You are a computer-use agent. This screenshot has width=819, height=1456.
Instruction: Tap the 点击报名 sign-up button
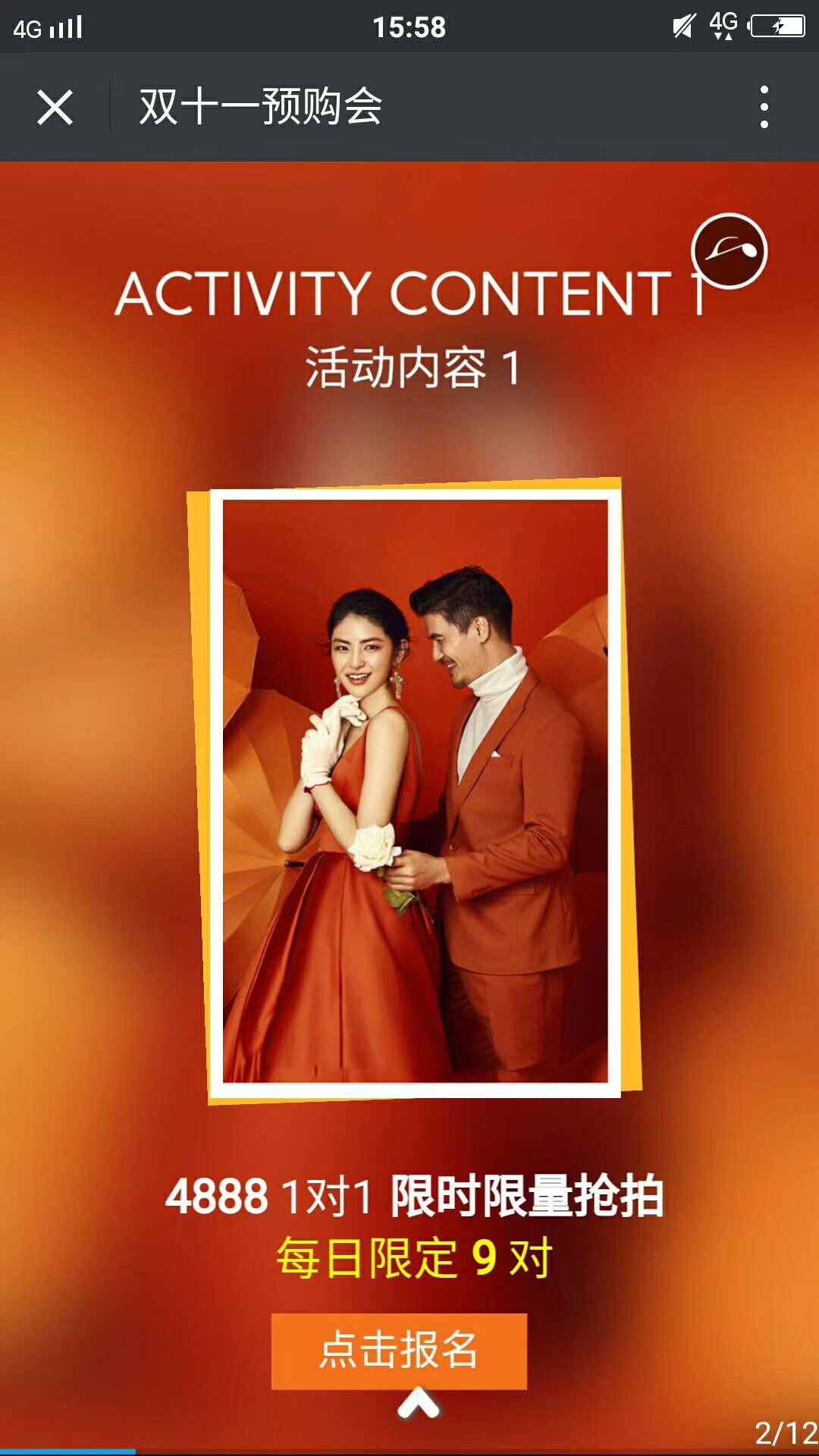399,1351
